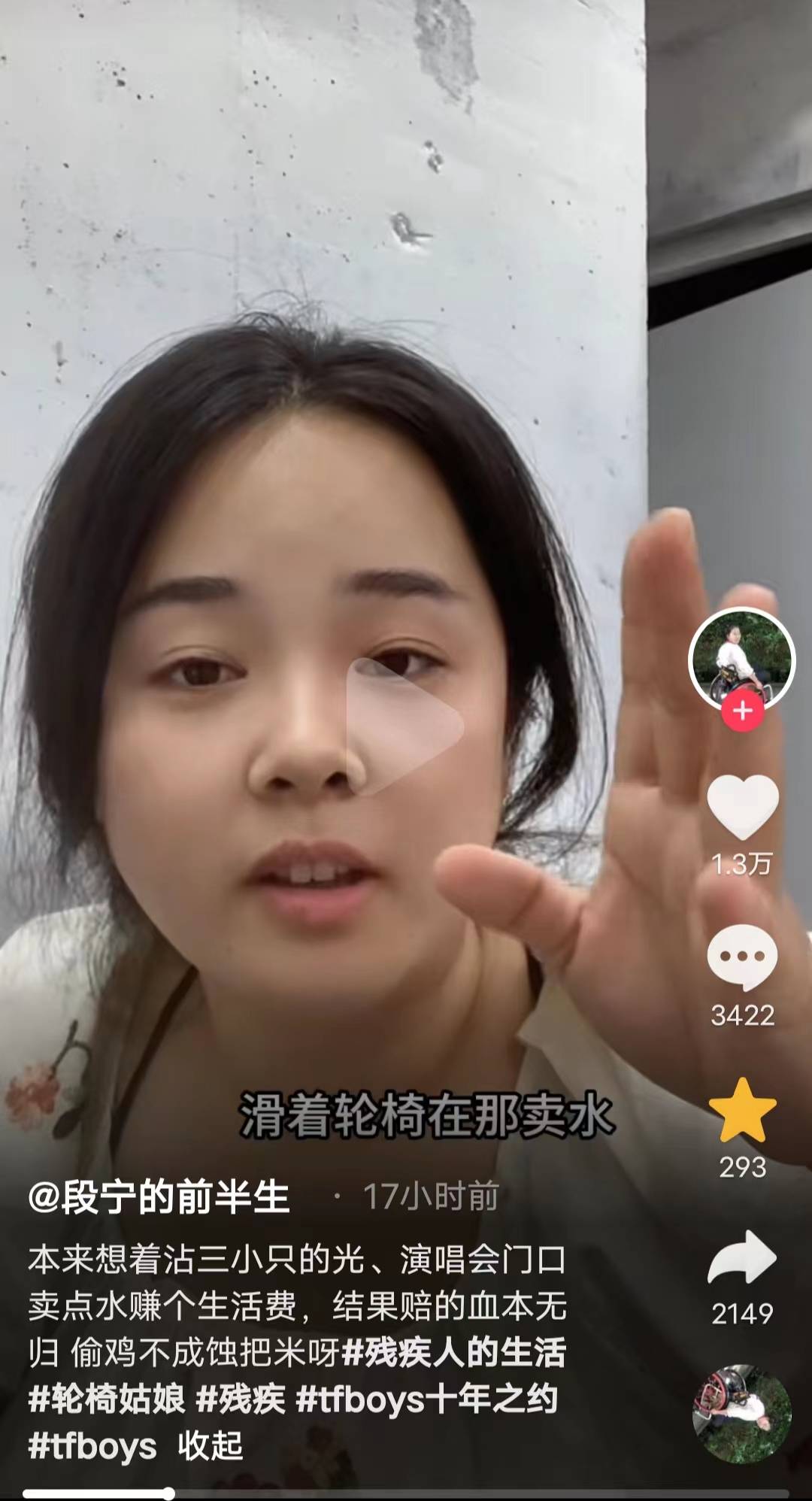Collapse the caption with 收起
This screenshot has height=1501, width=812.
211,1446
